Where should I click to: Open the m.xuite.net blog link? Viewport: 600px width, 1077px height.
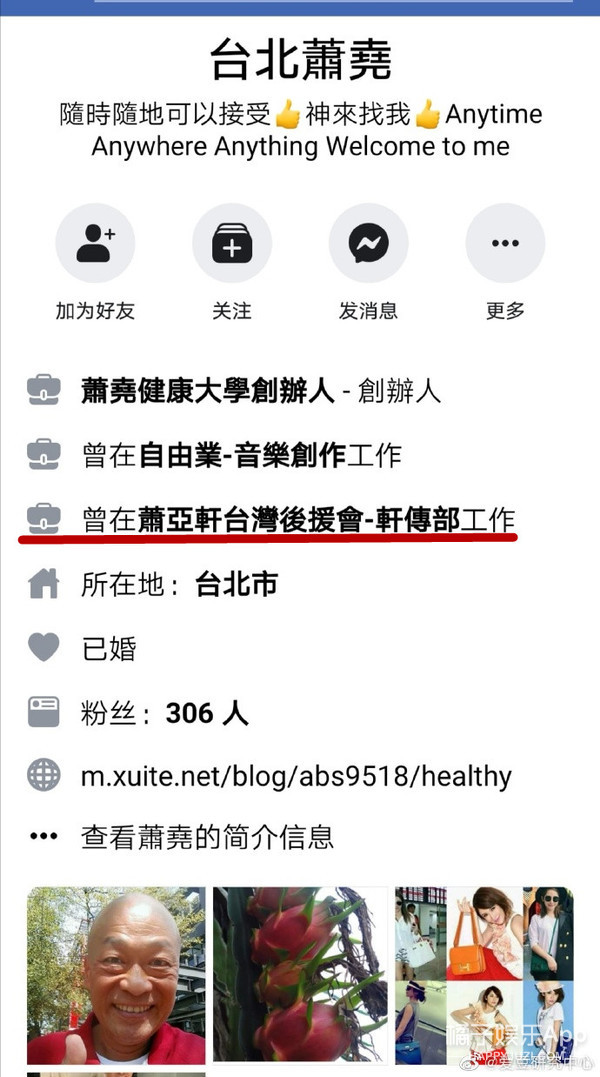click(296, 776)
